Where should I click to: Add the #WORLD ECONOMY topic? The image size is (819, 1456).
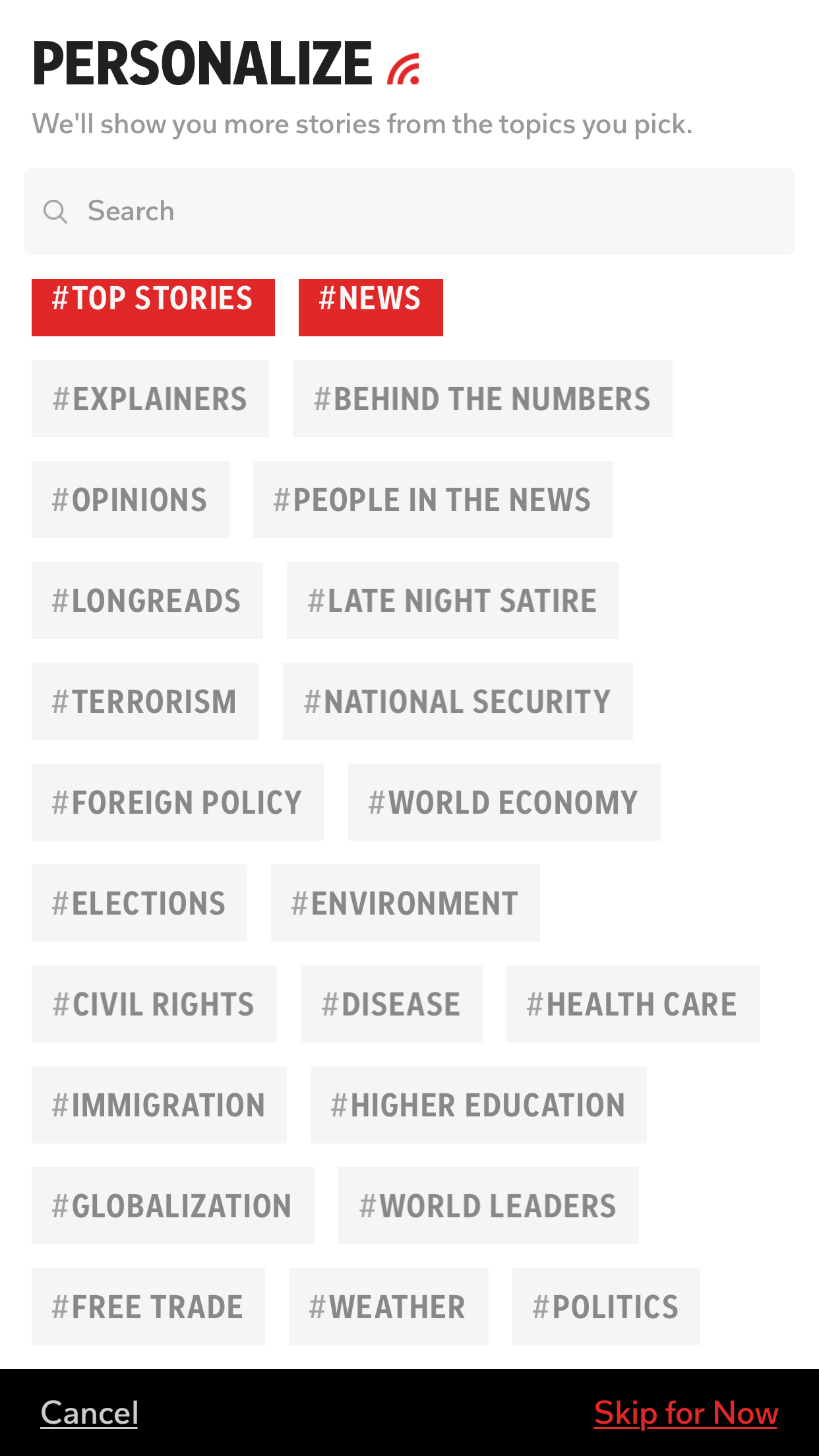click(x=504, y=803)
